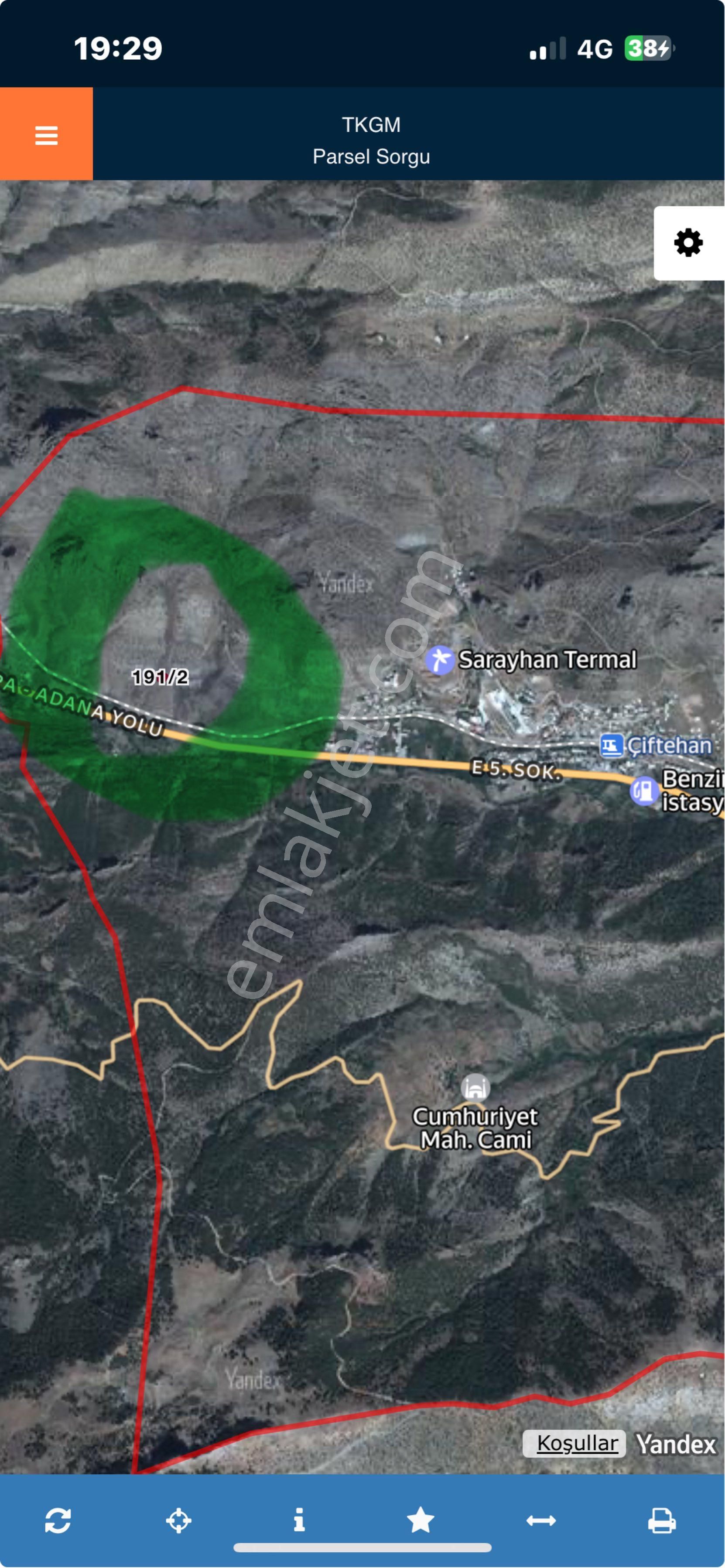The image size is (725, 1568).
Task: Open map settings gear
Action: tap(688, 243)
